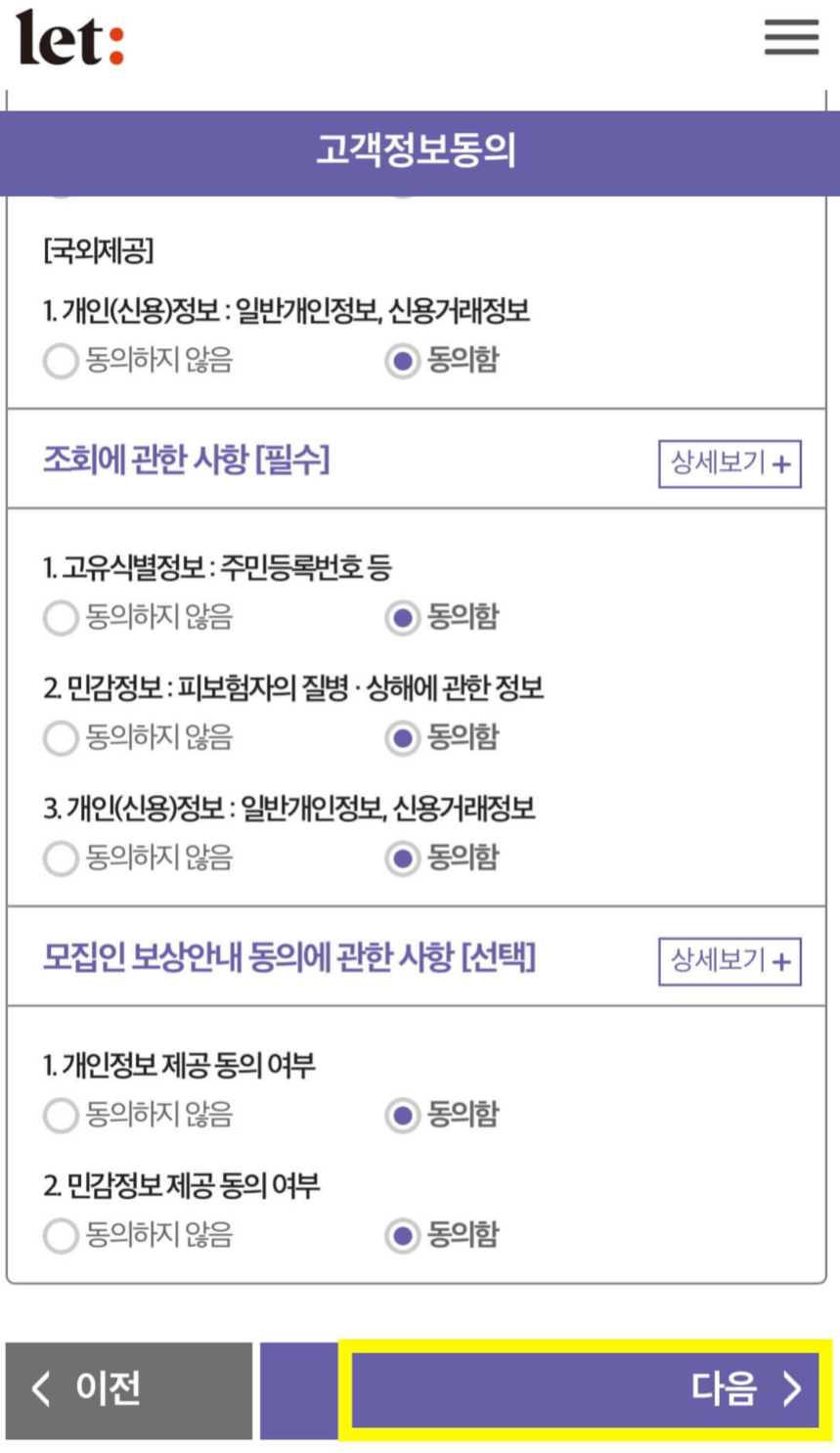840x1453 pixels.
Task: Select 동의하지 않음 for 조회 개인(신용)정보 item
Action: [x=61, y=859]
